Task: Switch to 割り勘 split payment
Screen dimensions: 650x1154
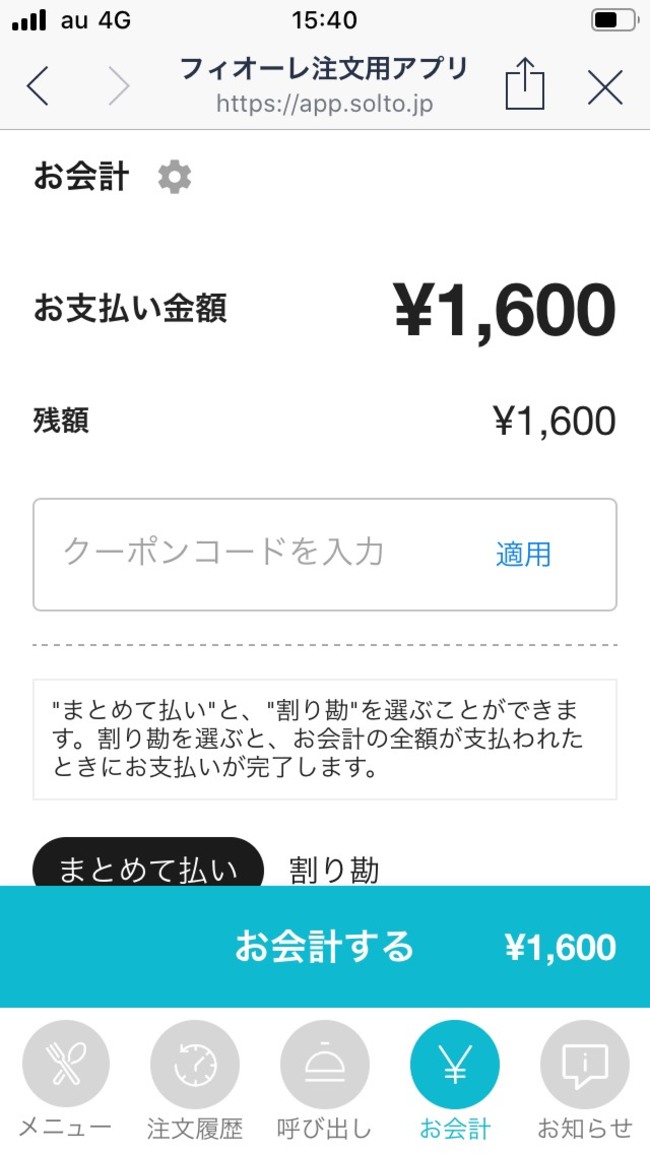Action: click(x=333, y=870)
